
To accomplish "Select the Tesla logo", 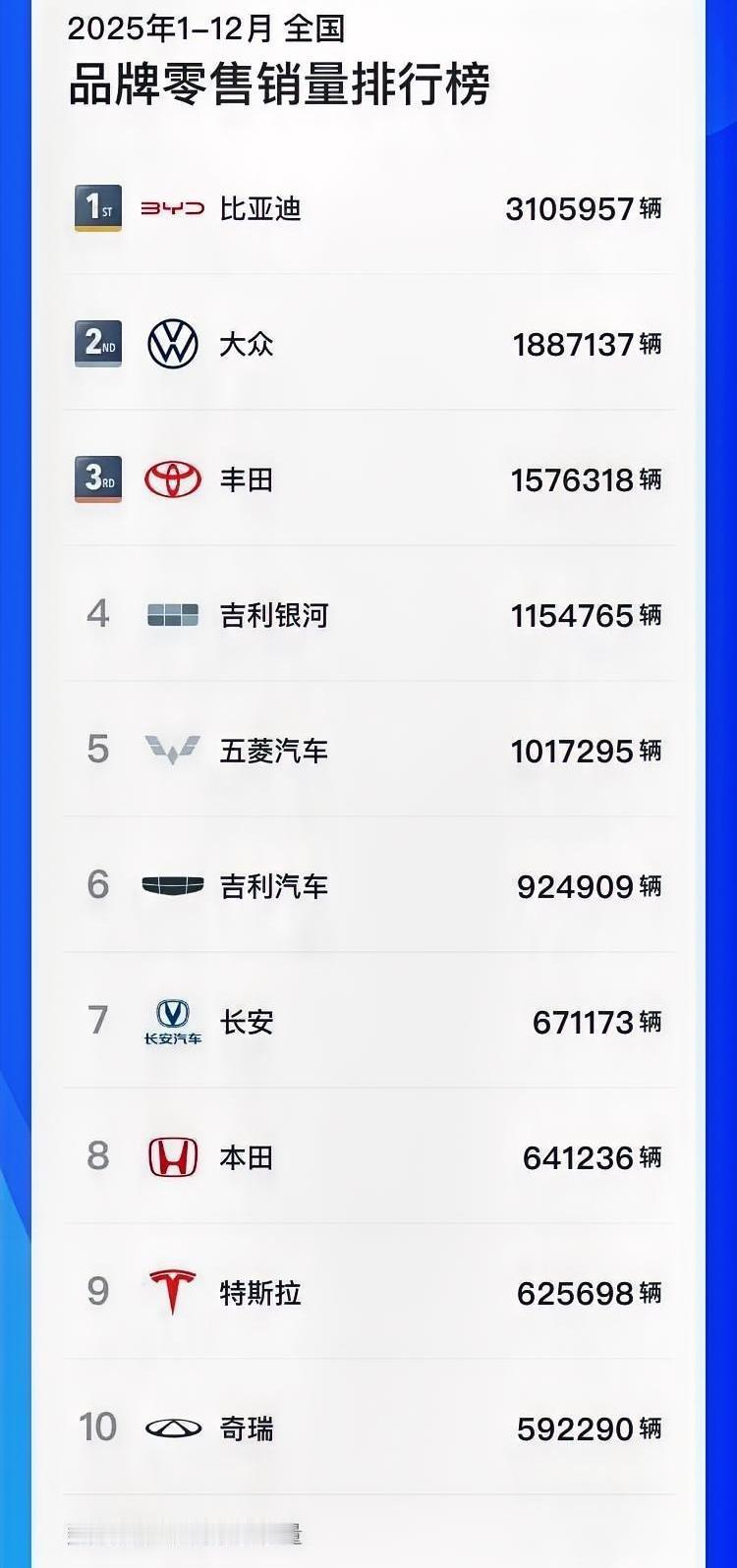I will point(169,1292).
